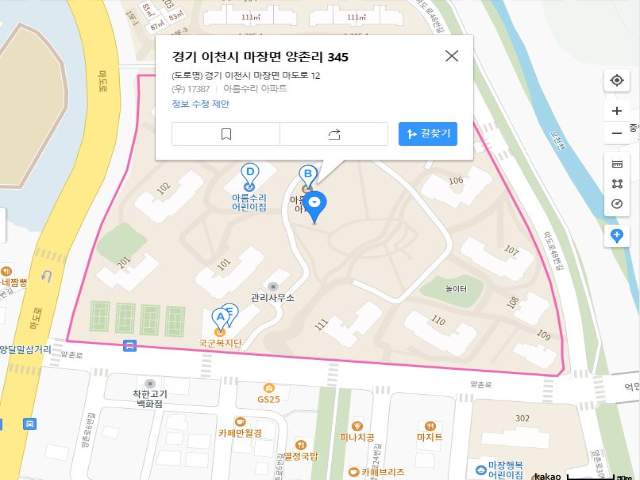640x480 pixels.
Task: Open the 카페만월경 place marker
Action: tap(240, 421)
